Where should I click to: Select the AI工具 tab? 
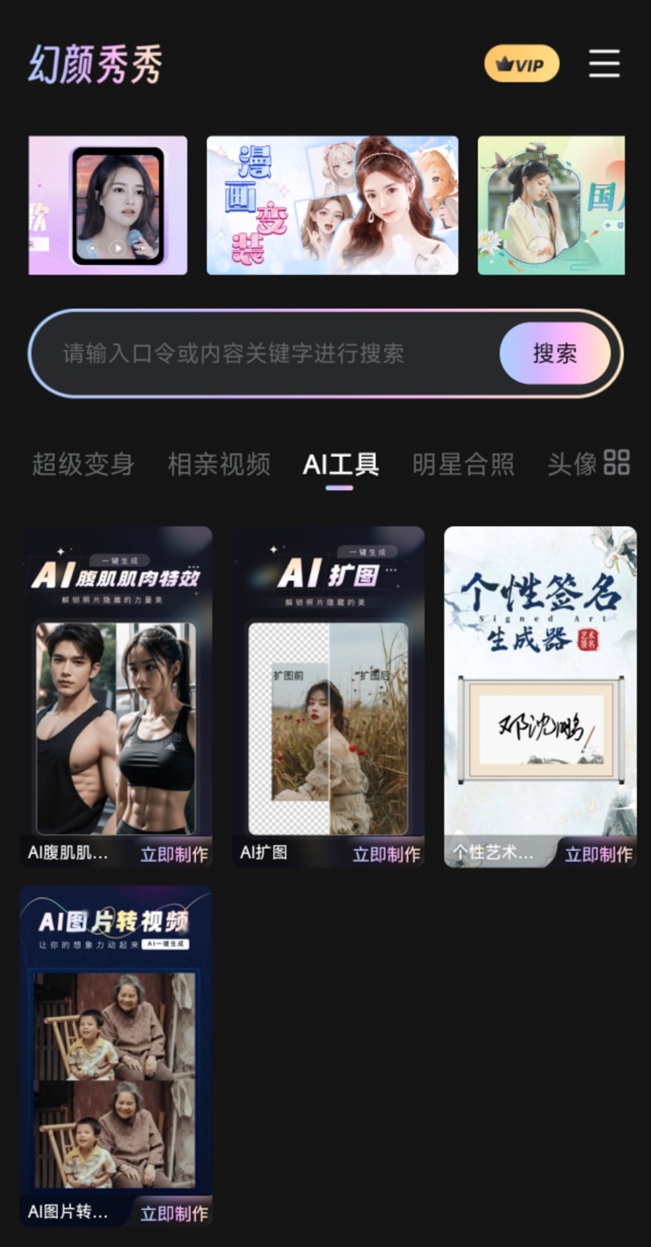(340, 464)
